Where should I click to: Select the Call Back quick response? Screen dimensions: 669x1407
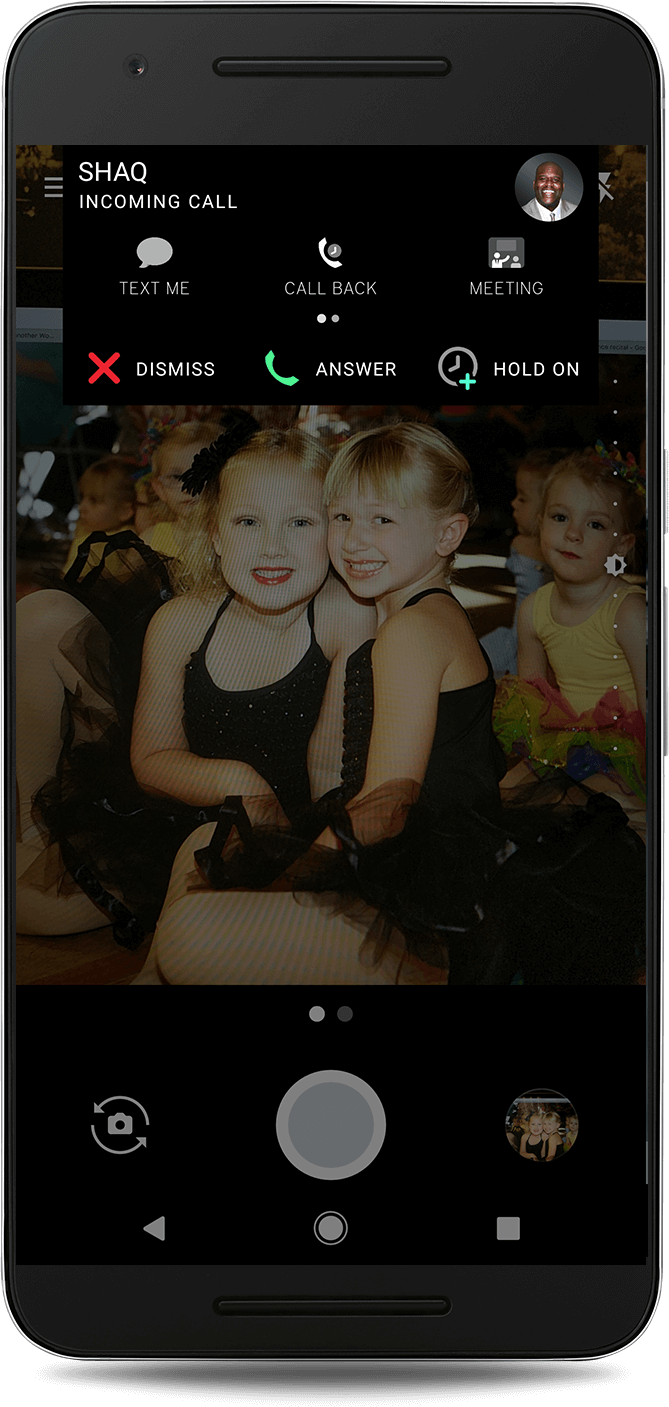(330, 267)
